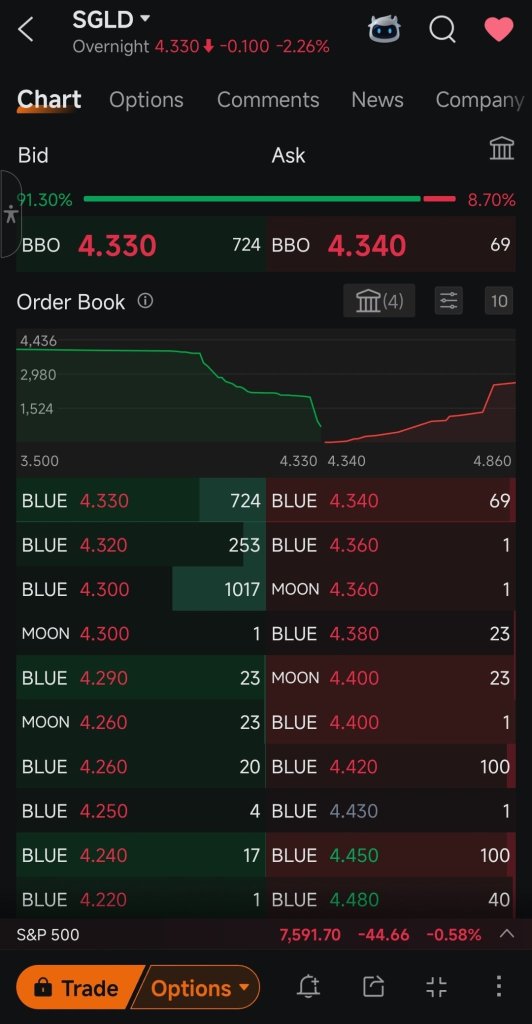This screenshot has width=532, height=1024.
Task: Switch to the News tab
Action: click(x=377, y=100)
